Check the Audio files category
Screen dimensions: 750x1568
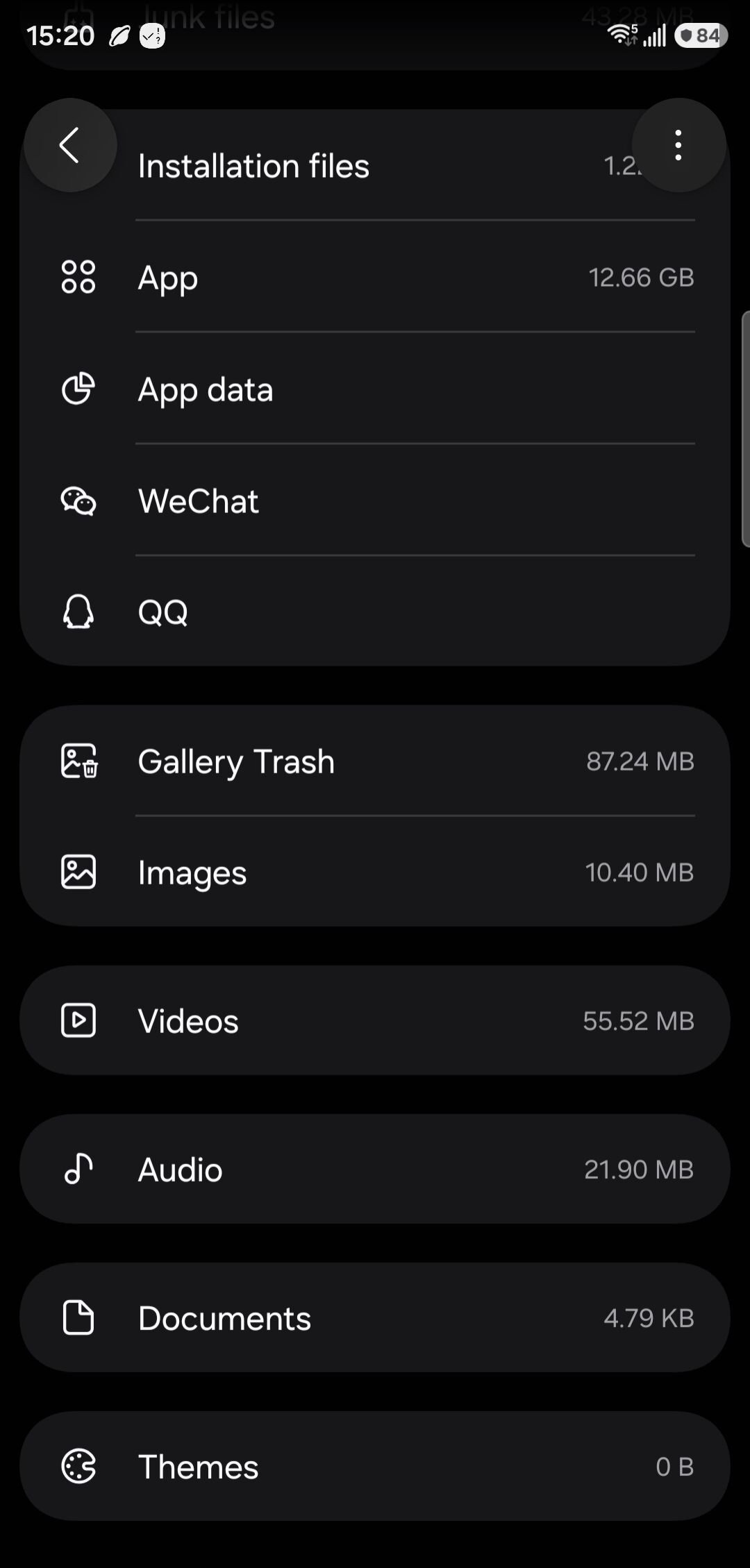click(x=375, y=1169)
